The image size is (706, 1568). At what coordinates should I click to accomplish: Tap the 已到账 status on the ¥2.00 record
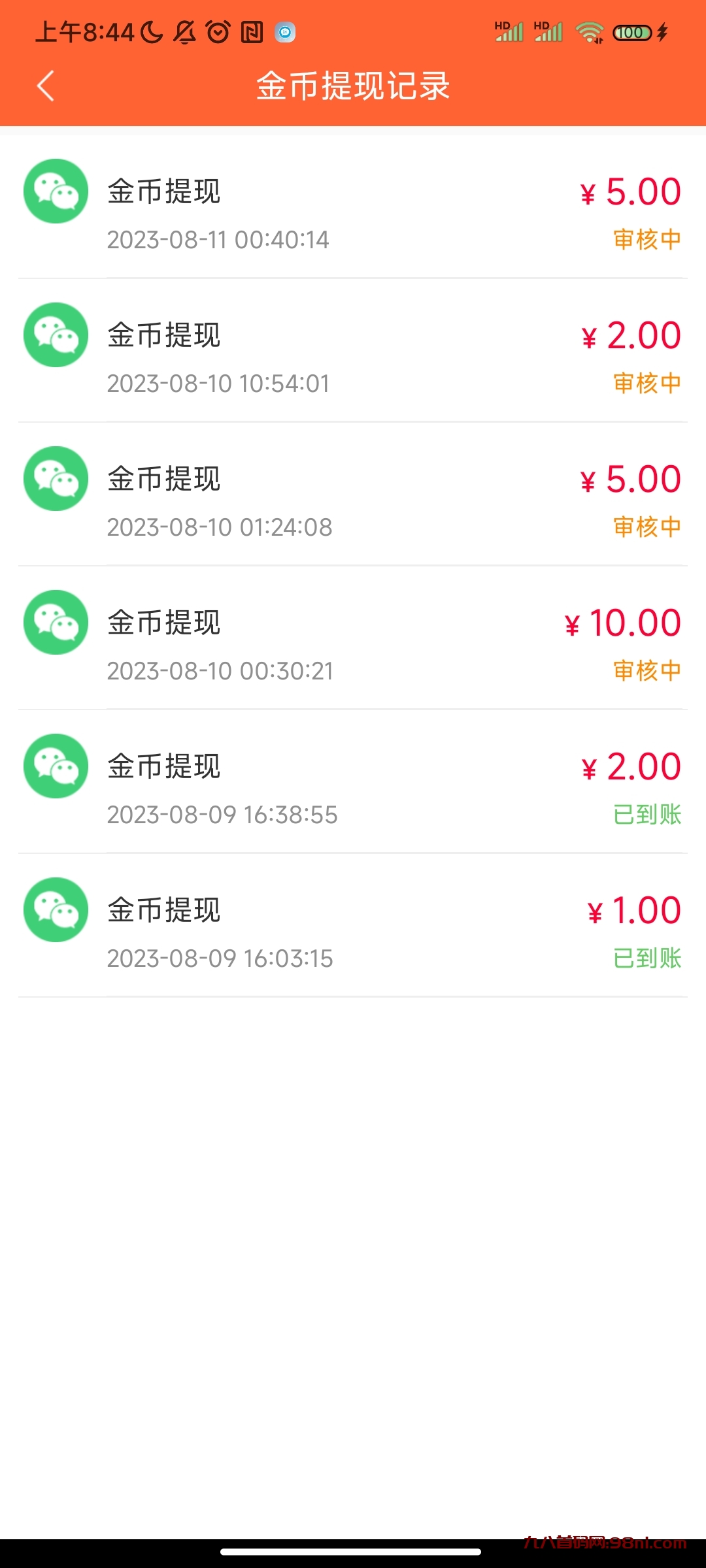[649, 815]
